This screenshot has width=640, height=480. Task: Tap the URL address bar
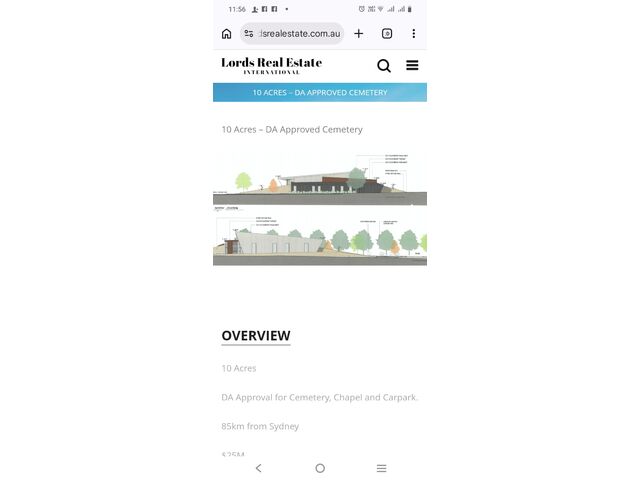click(297, 33)
